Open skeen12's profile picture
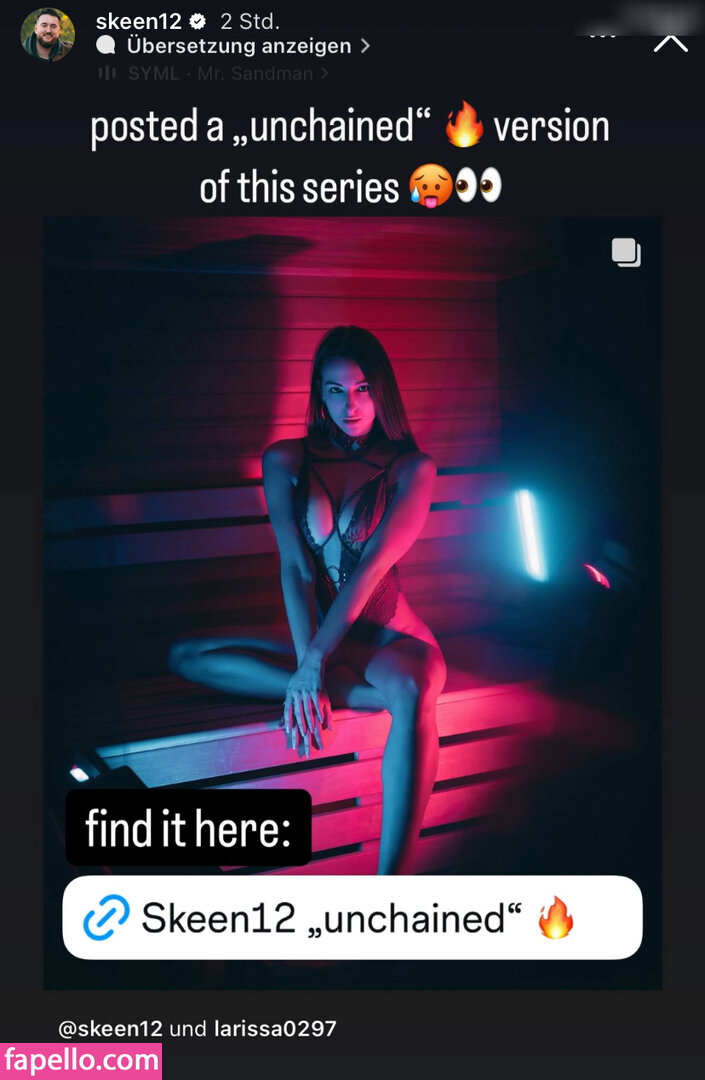This screenshot has height=1080, width=705. (x=47, y=35)
